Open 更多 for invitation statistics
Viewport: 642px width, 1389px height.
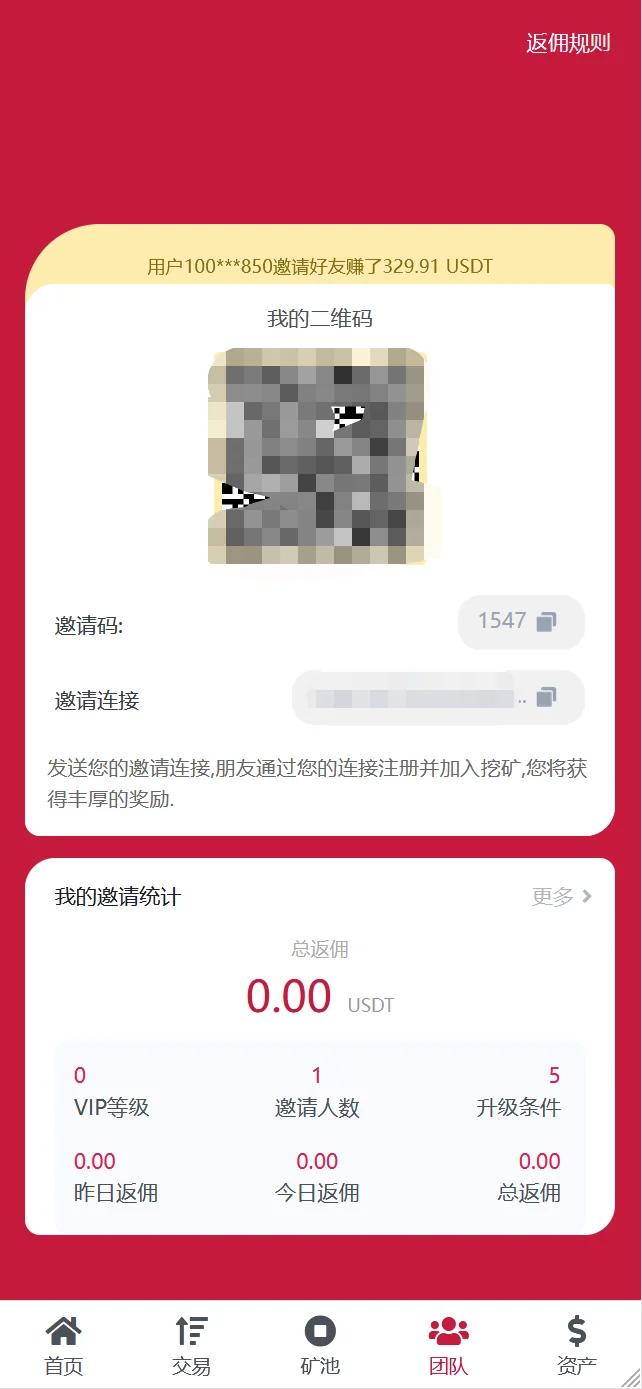pyautogui.click(x=561, y=896)
